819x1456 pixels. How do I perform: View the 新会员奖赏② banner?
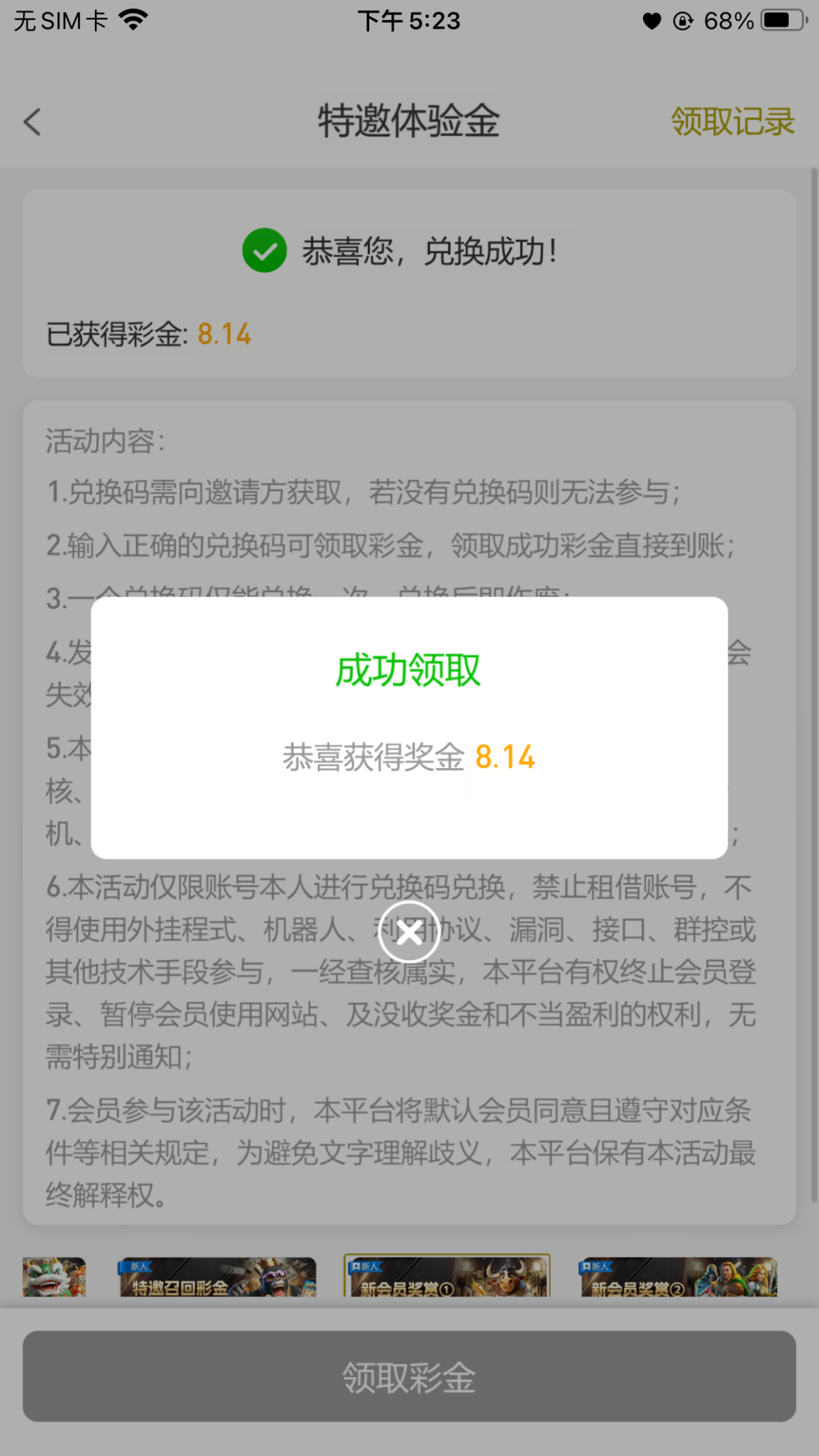point(678,1277)
